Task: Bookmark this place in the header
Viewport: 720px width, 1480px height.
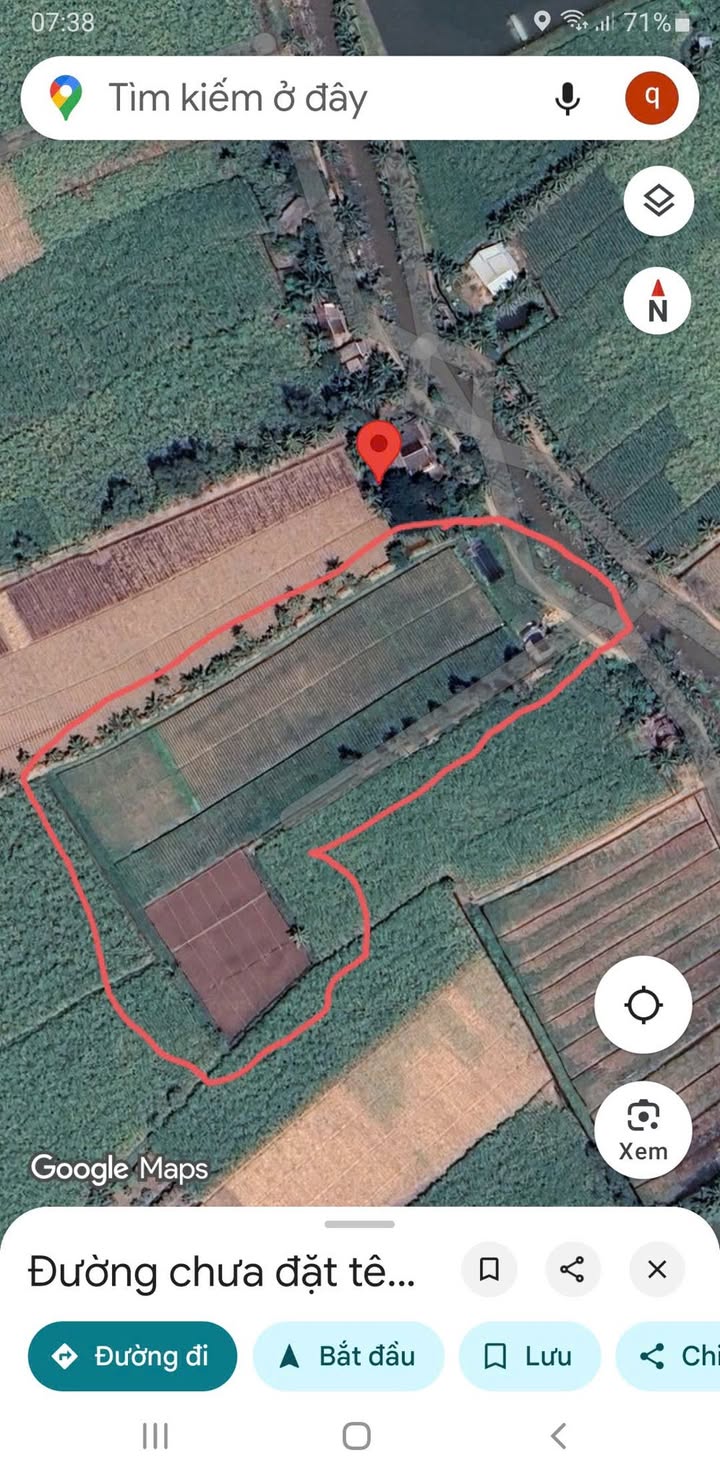Action: (x=489, y=1270)
